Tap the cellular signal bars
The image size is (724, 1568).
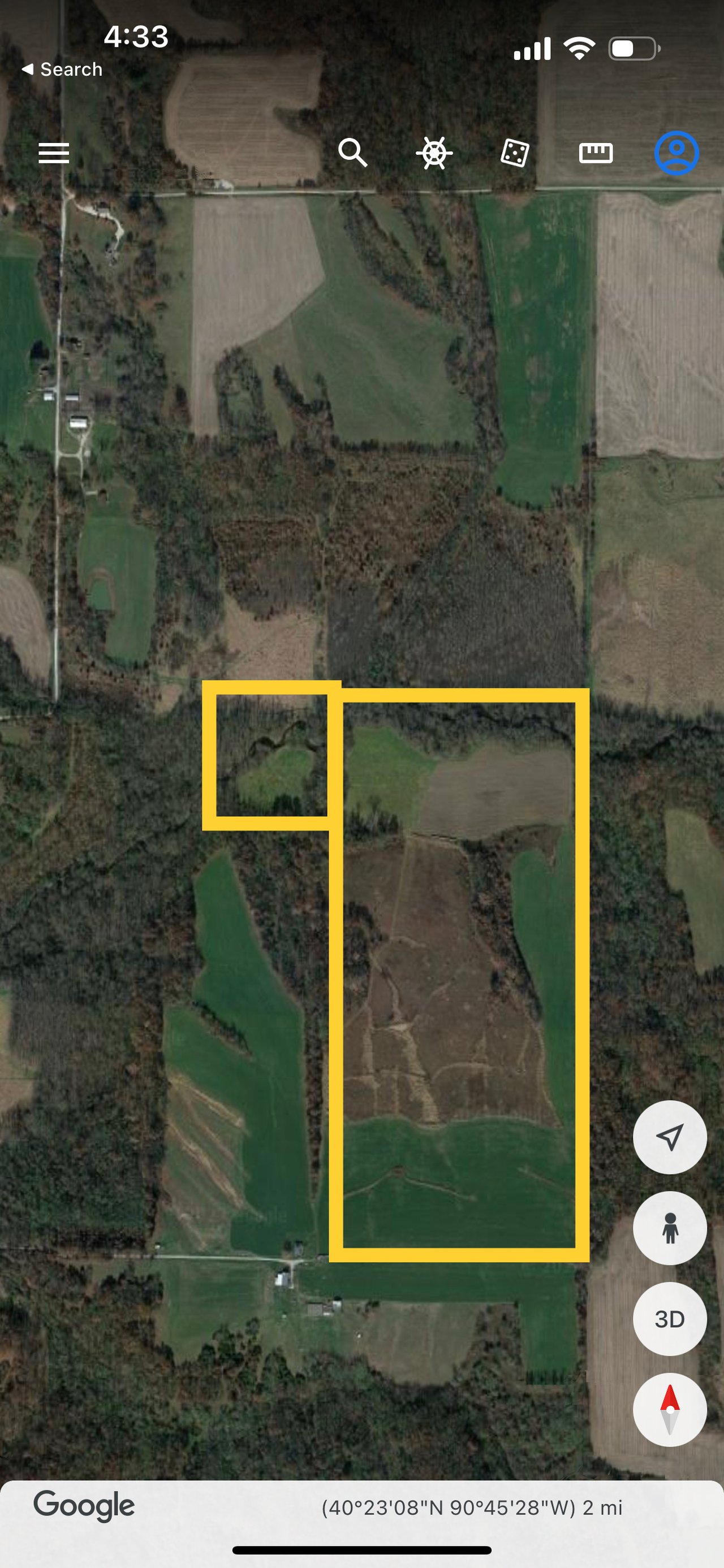(532, 47)
